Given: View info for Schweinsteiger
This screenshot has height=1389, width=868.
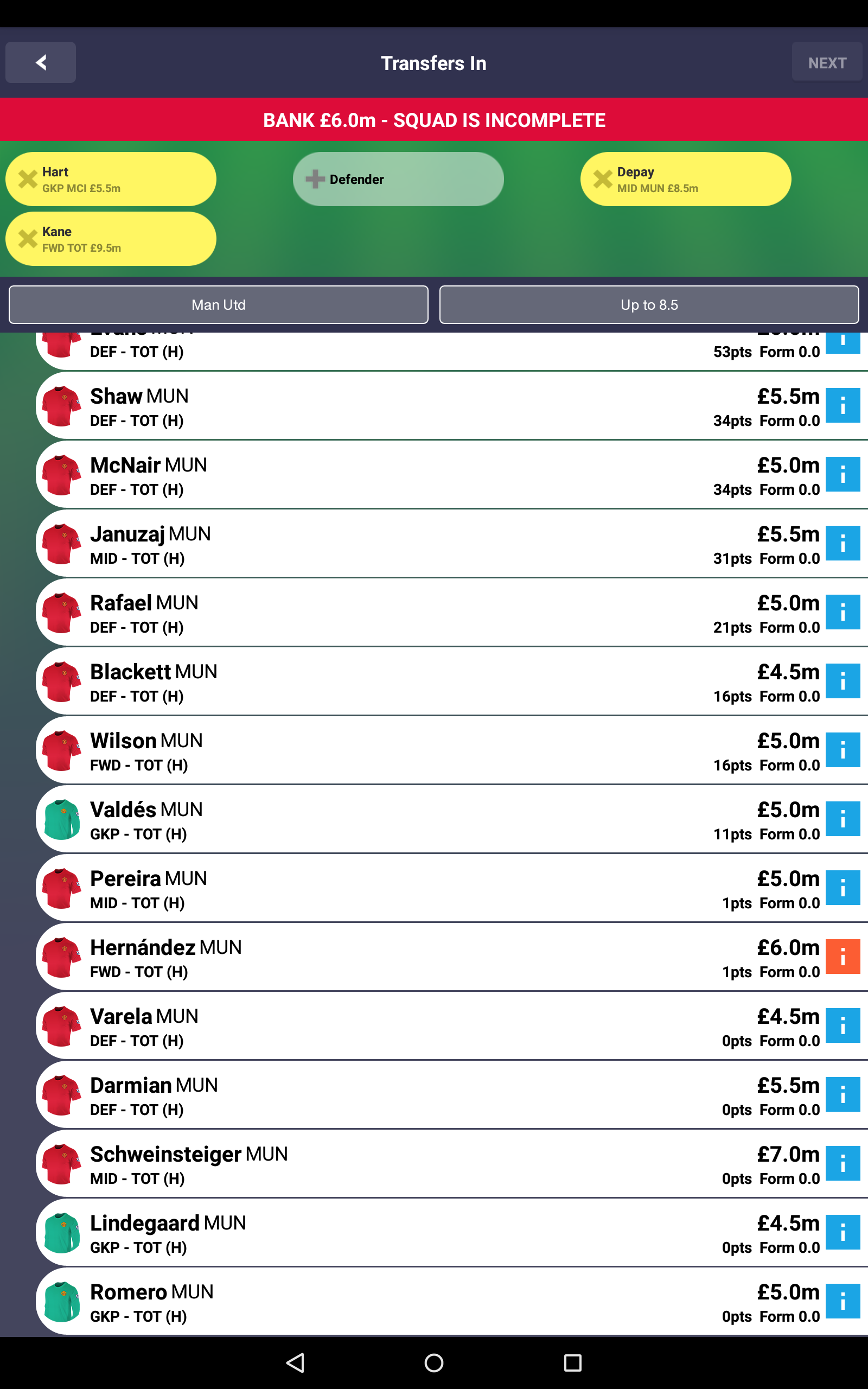Looking at the screenshot, I should (x=843, y=1164).
